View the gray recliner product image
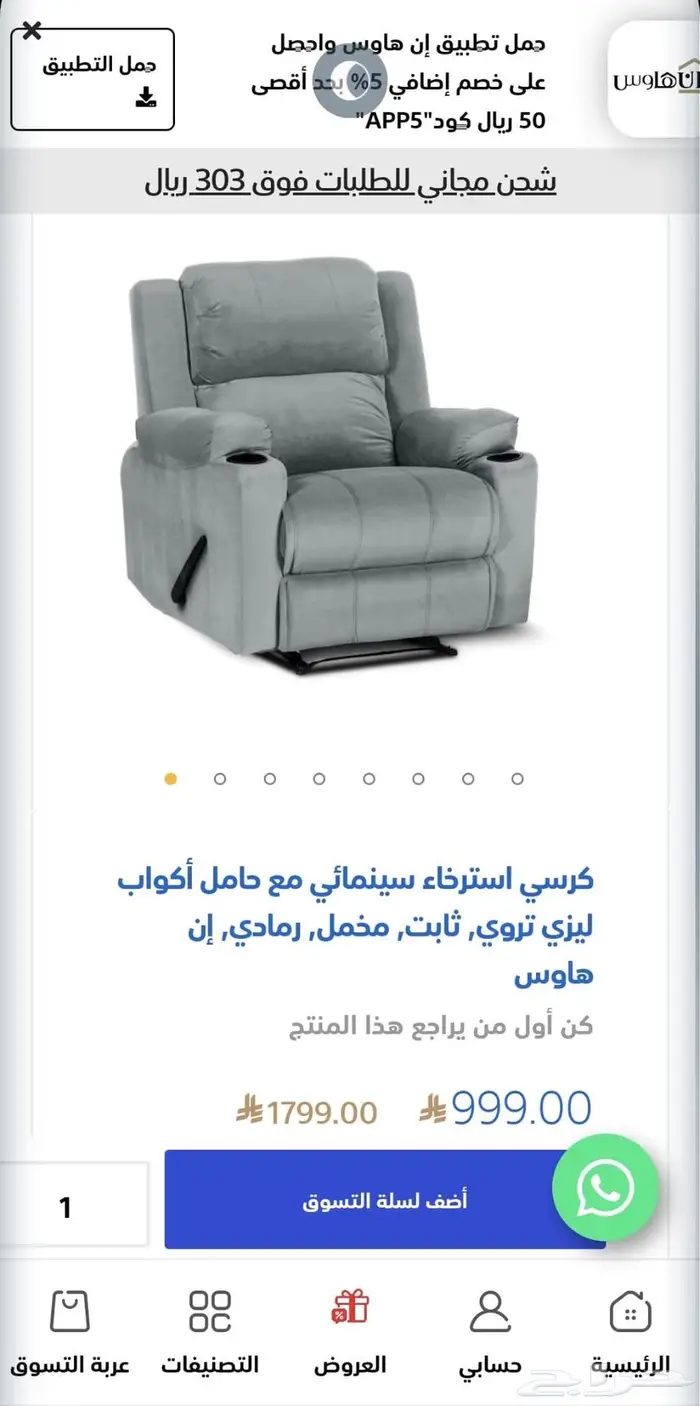The width and height of the screenshot is (700, 1406). point(330,460)
